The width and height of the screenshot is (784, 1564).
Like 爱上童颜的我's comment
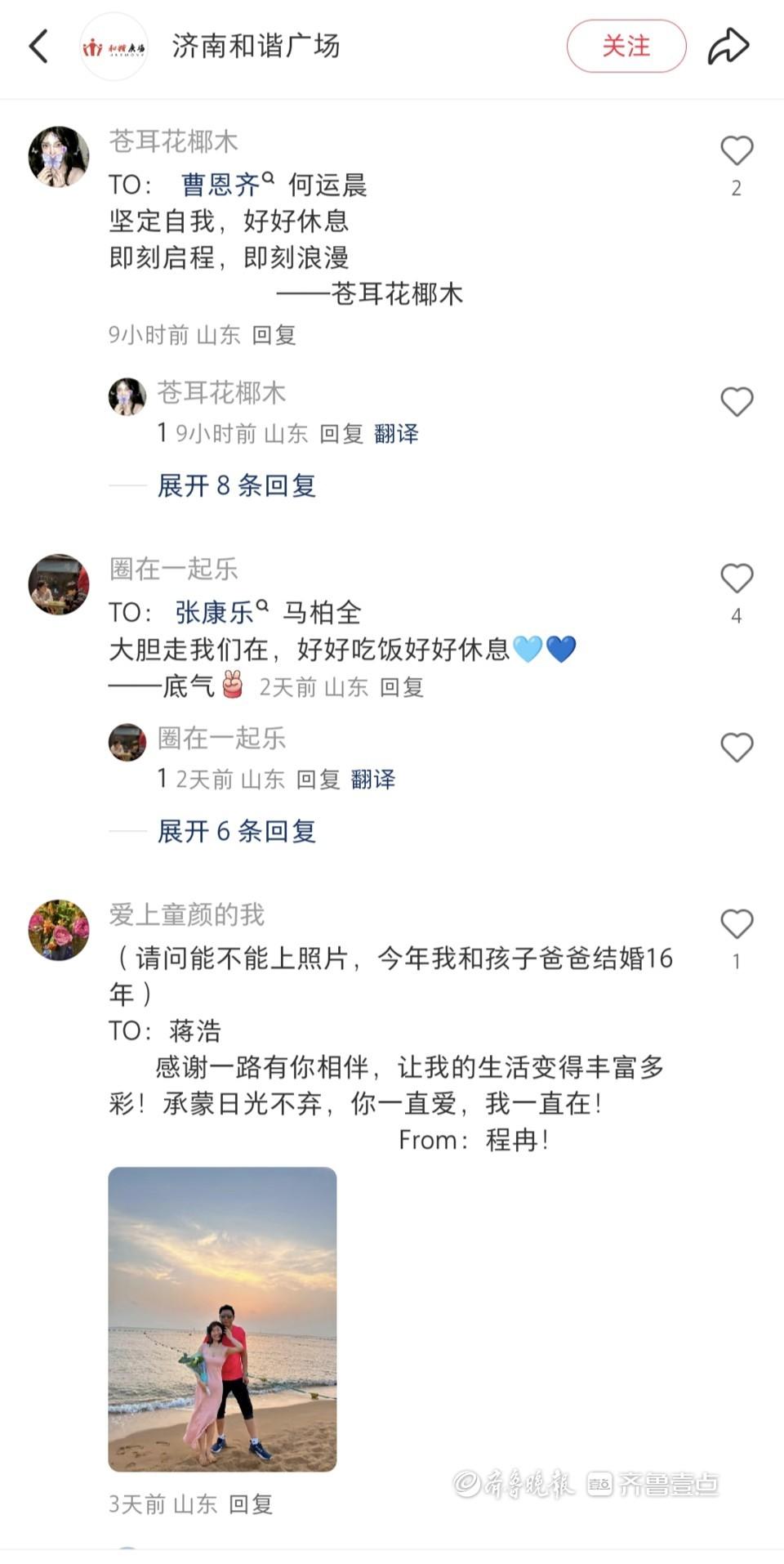[736, 925]
